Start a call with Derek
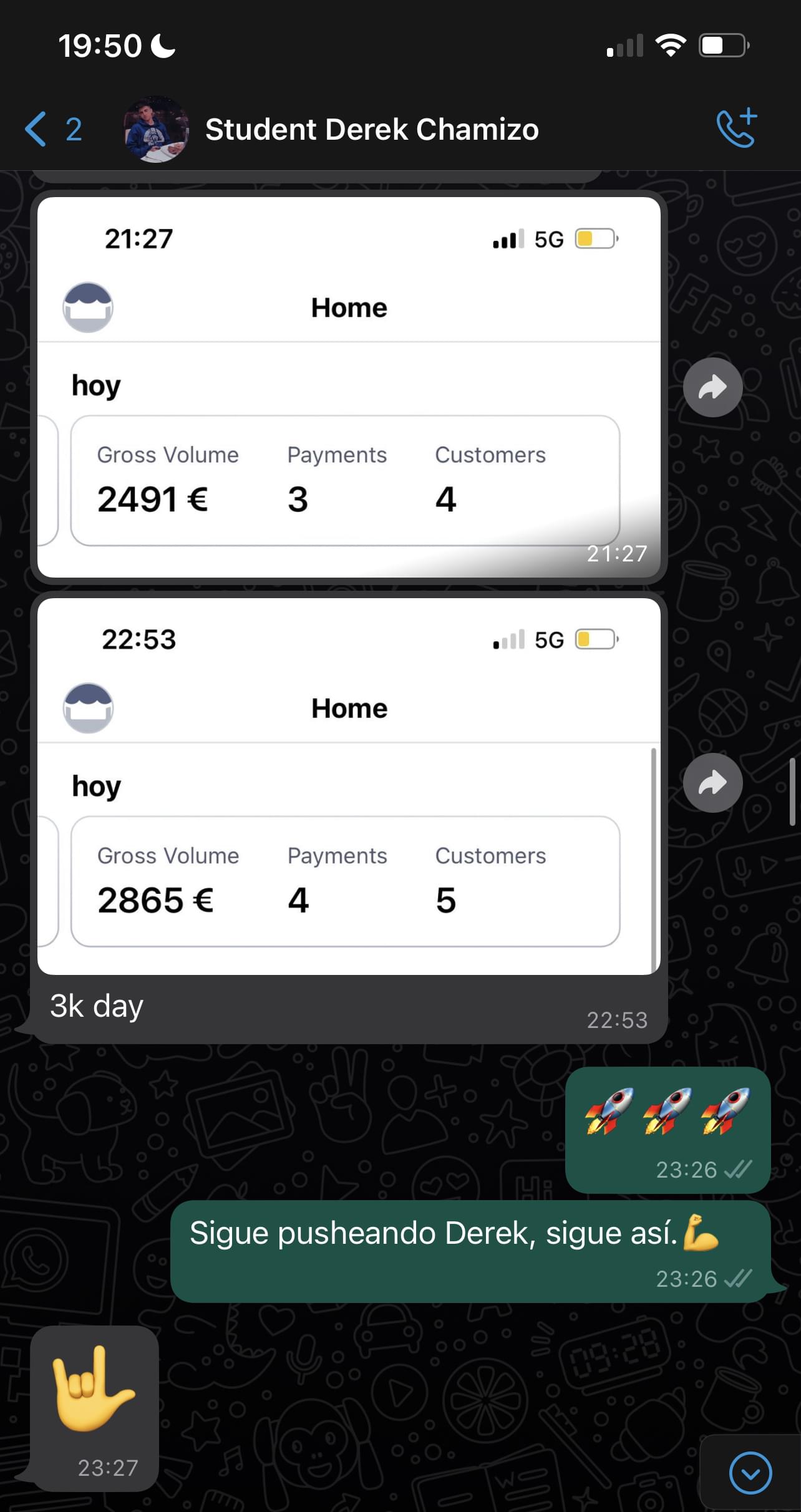Image resolution: width=801 pixels, height=1512 pixels. point(736,128)
